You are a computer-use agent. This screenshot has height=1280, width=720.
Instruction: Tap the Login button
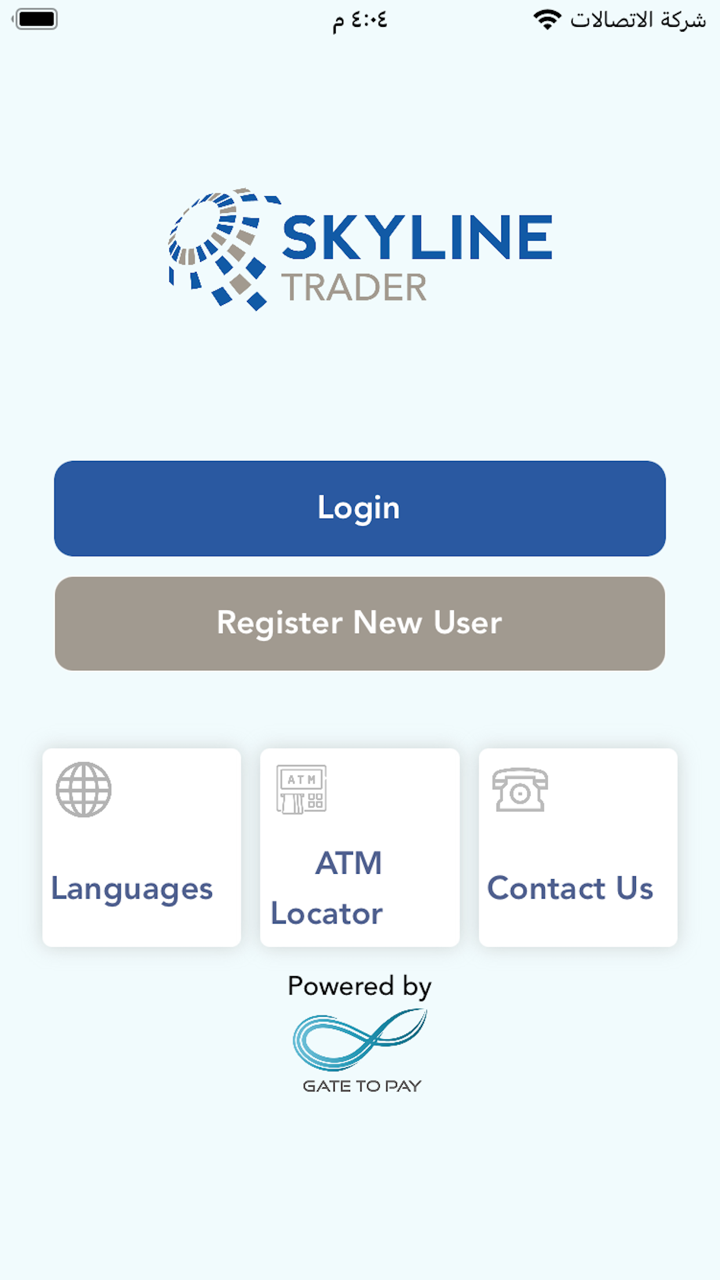pyautogui.click(x=360, y=508)
